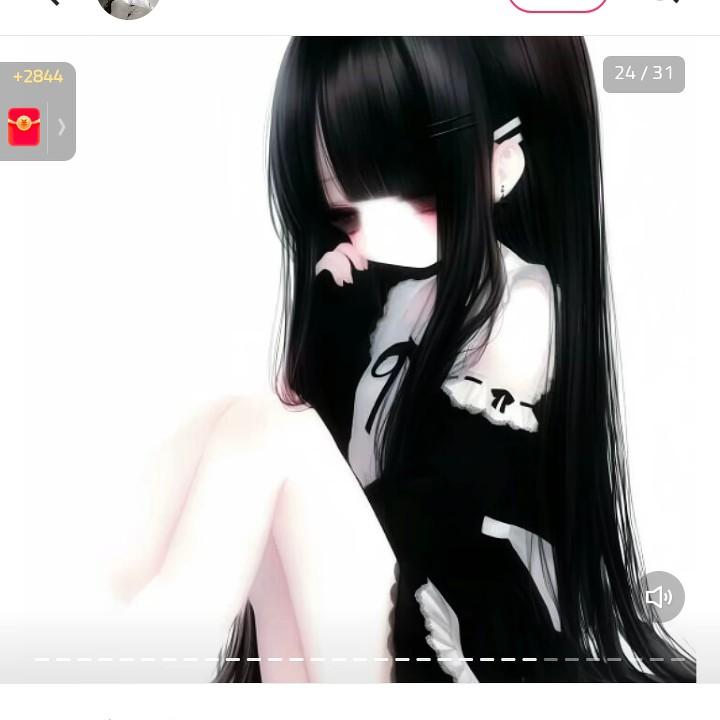
Task: Tap the pink-outlined follow button
Action: (x=558, y=5)
